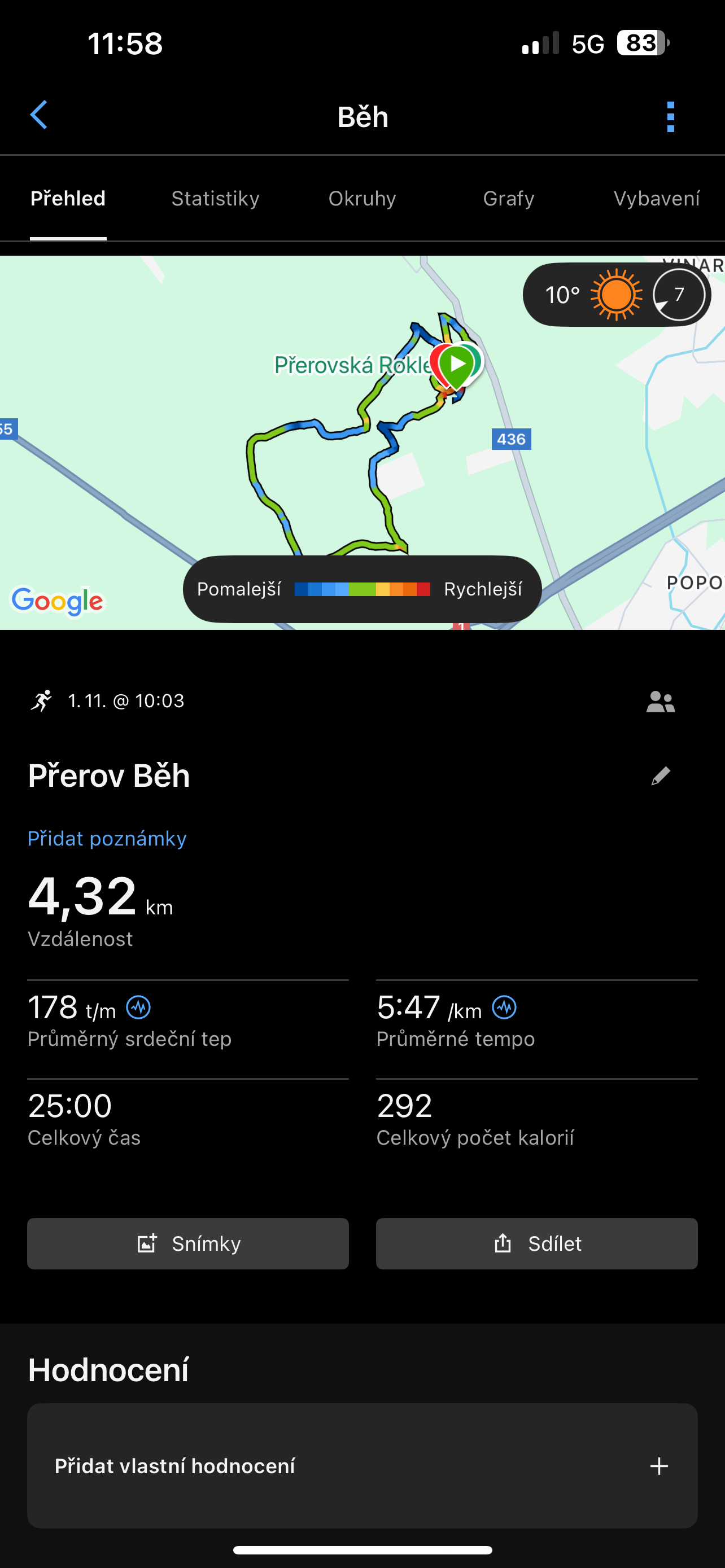Open the Grafy tab

508,199
